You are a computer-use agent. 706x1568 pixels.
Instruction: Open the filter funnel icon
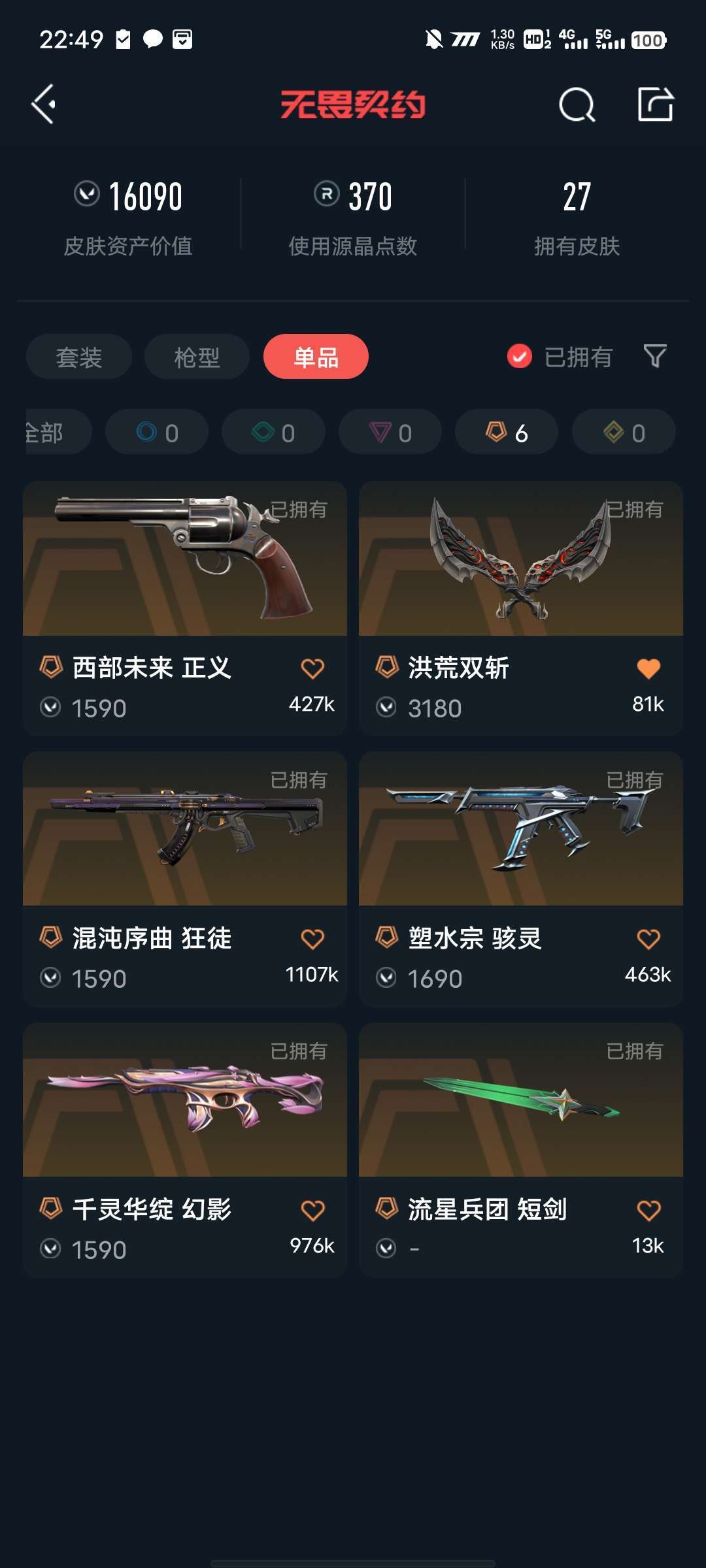click(655, 357)
